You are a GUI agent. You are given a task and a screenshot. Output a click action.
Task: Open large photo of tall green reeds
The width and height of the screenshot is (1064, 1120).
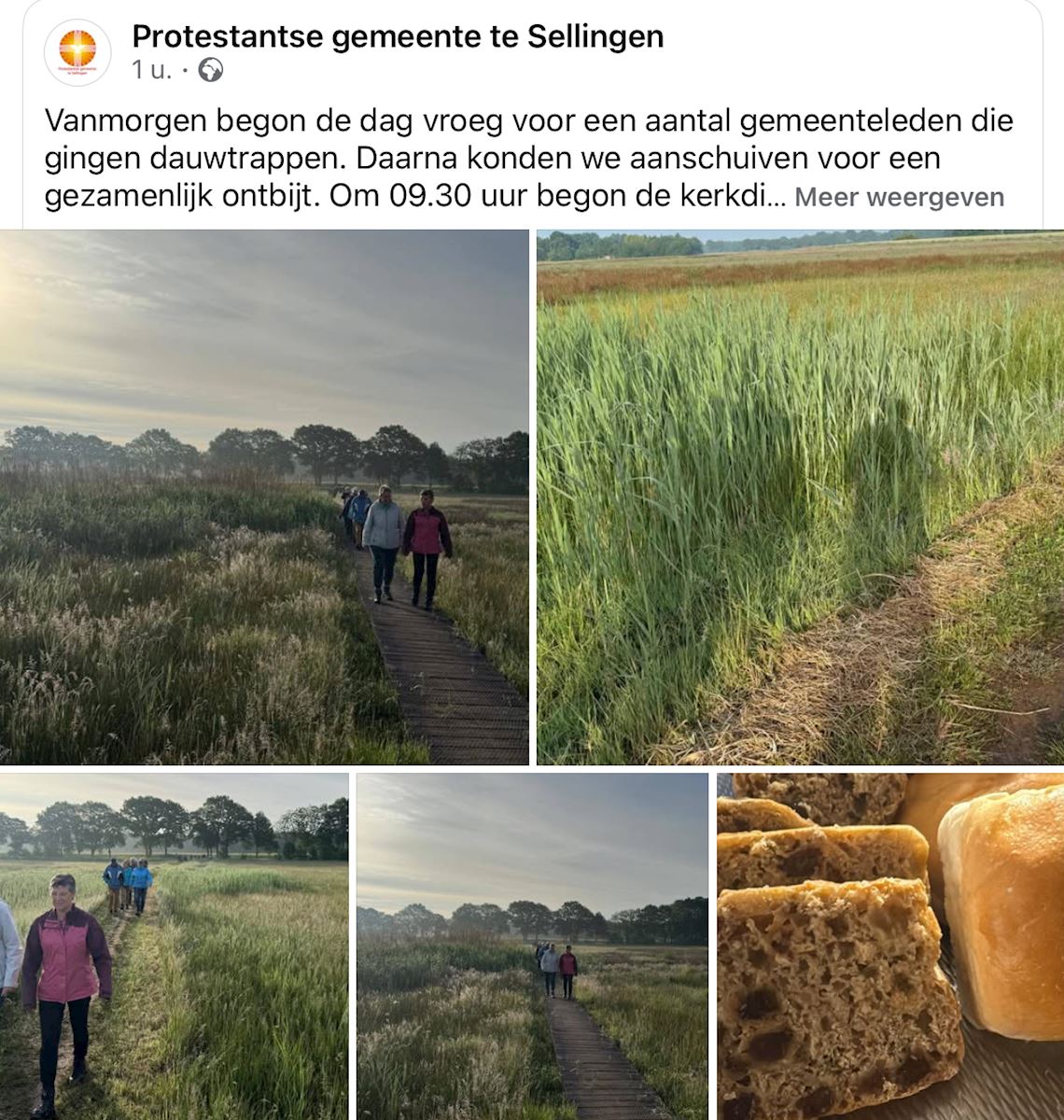800,497
